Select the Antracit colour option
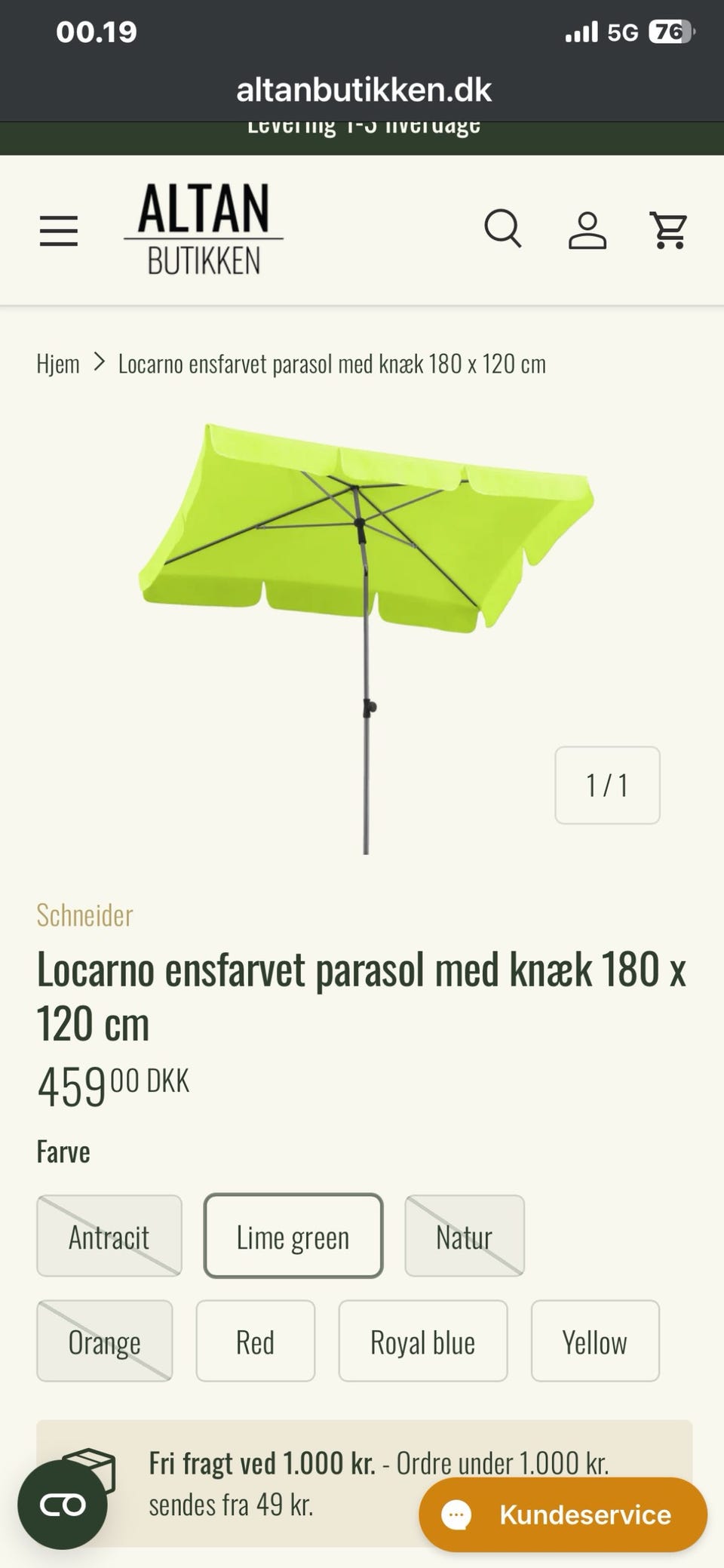 [109, 1236]
